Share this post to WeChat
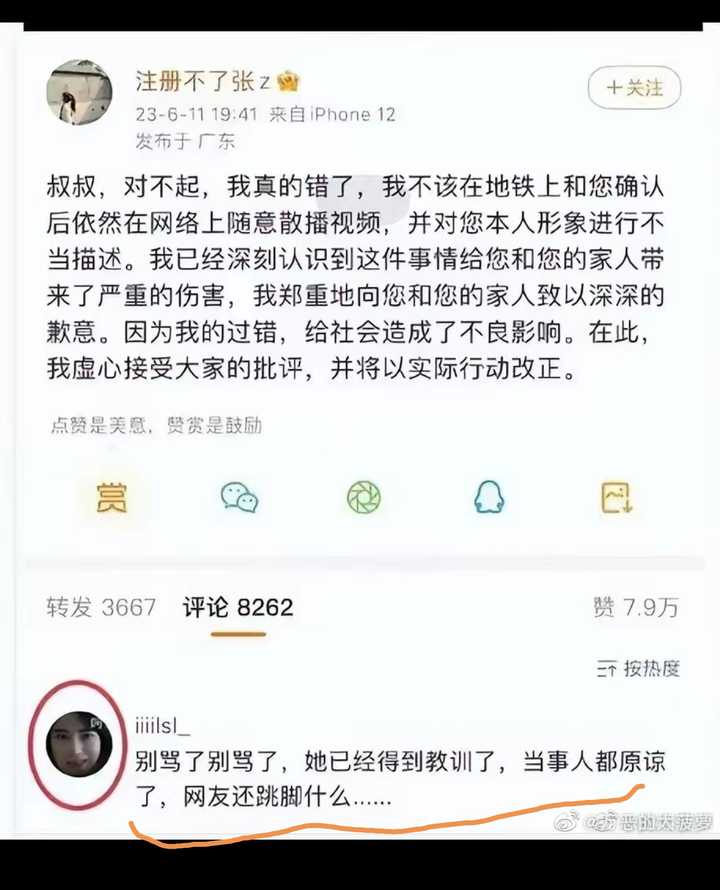 pos(240,496)
